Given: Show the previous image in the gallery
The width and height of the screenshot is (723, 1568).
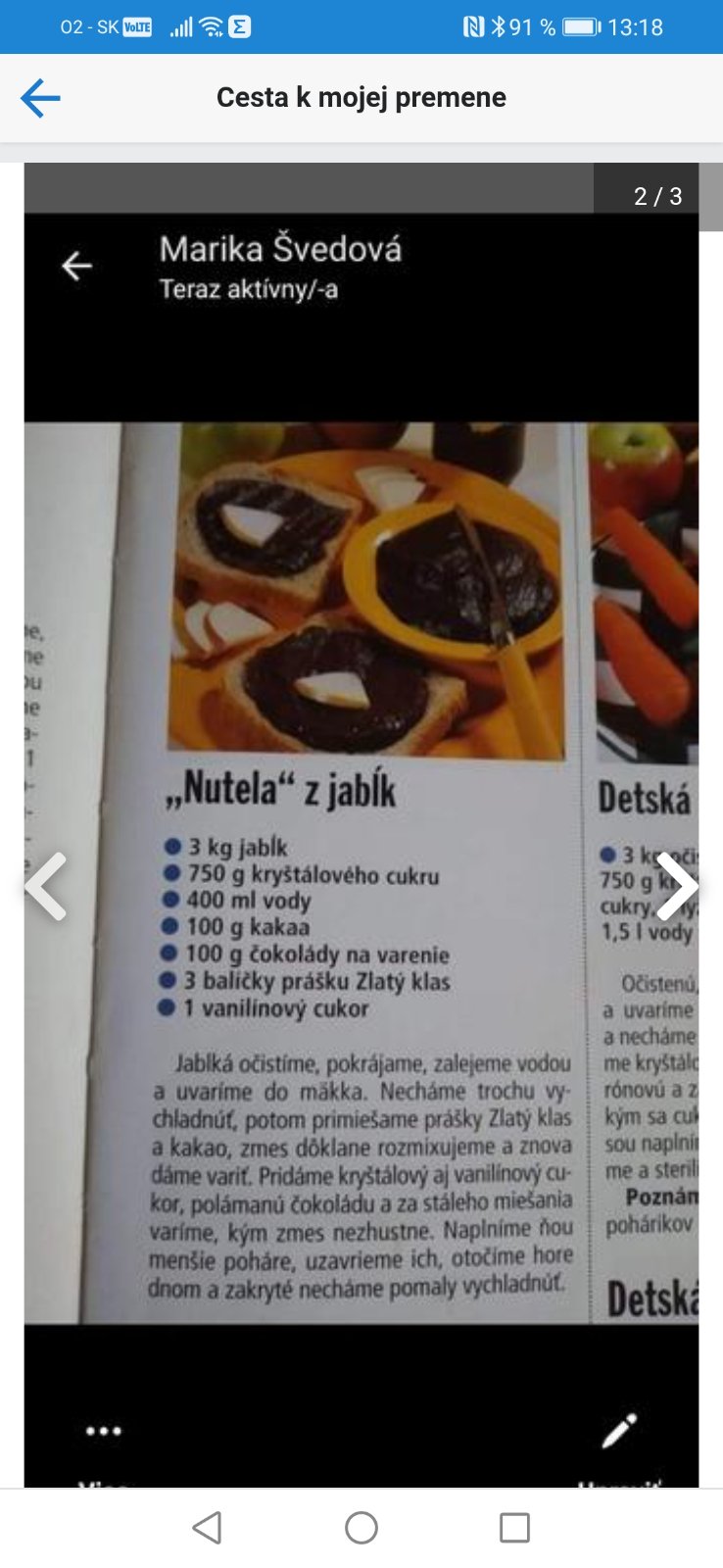Looking at the screenshot, I should tap(46, 886).
